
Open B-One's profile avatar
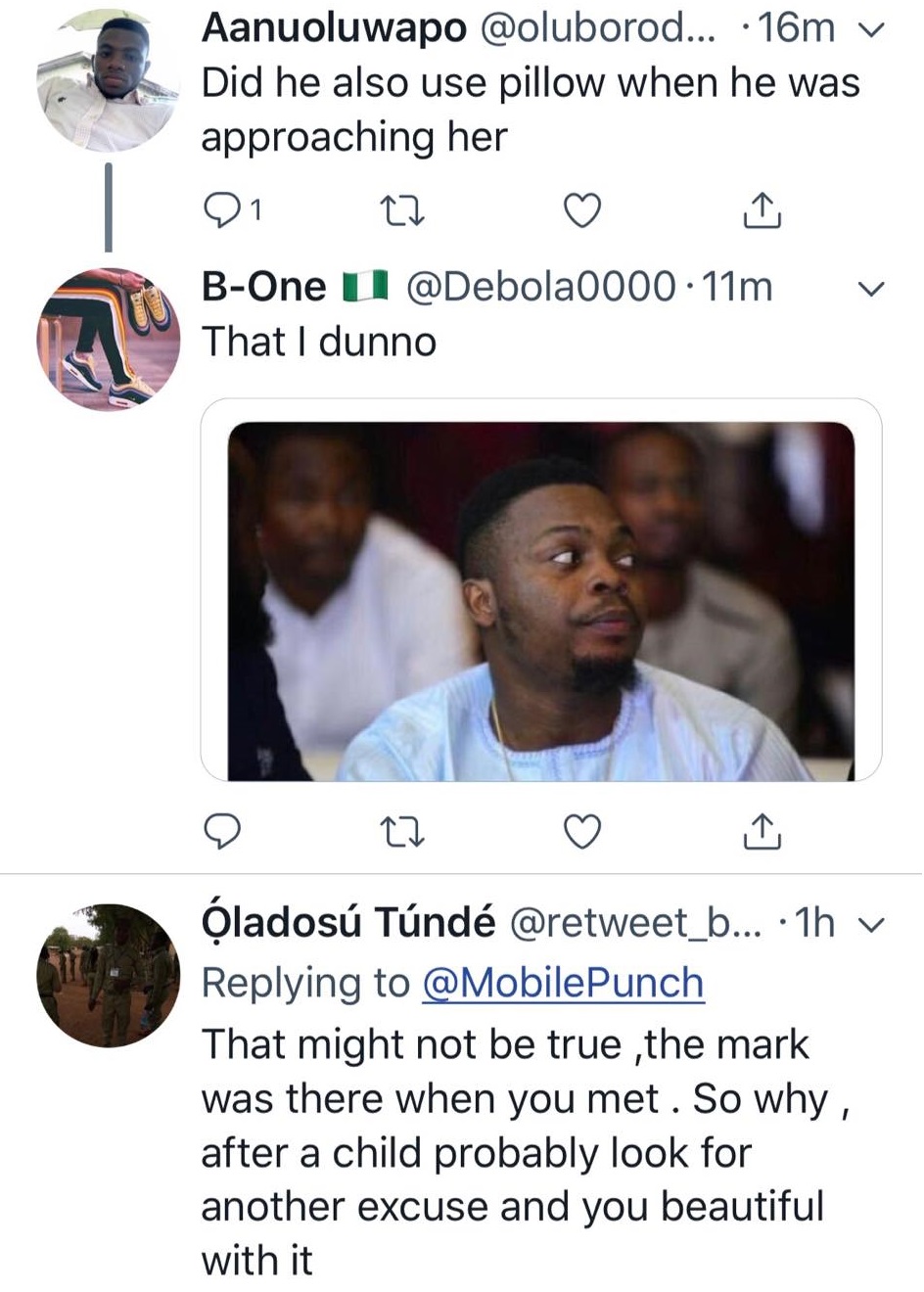108,339
